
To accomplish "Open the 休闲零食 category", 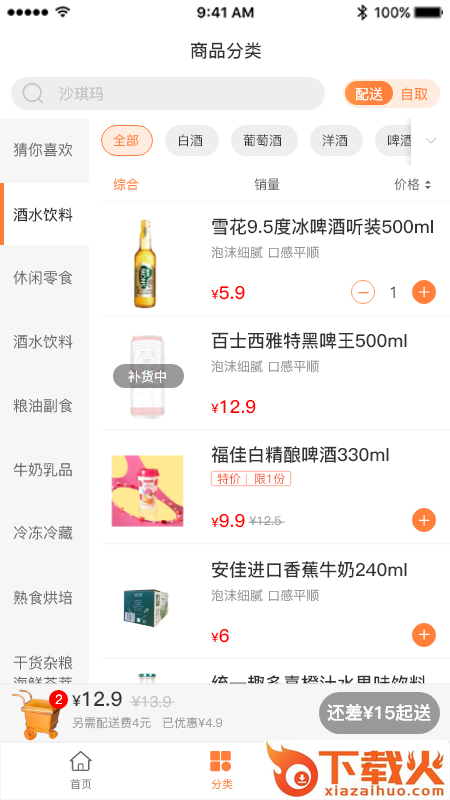I will coord(44,278).
